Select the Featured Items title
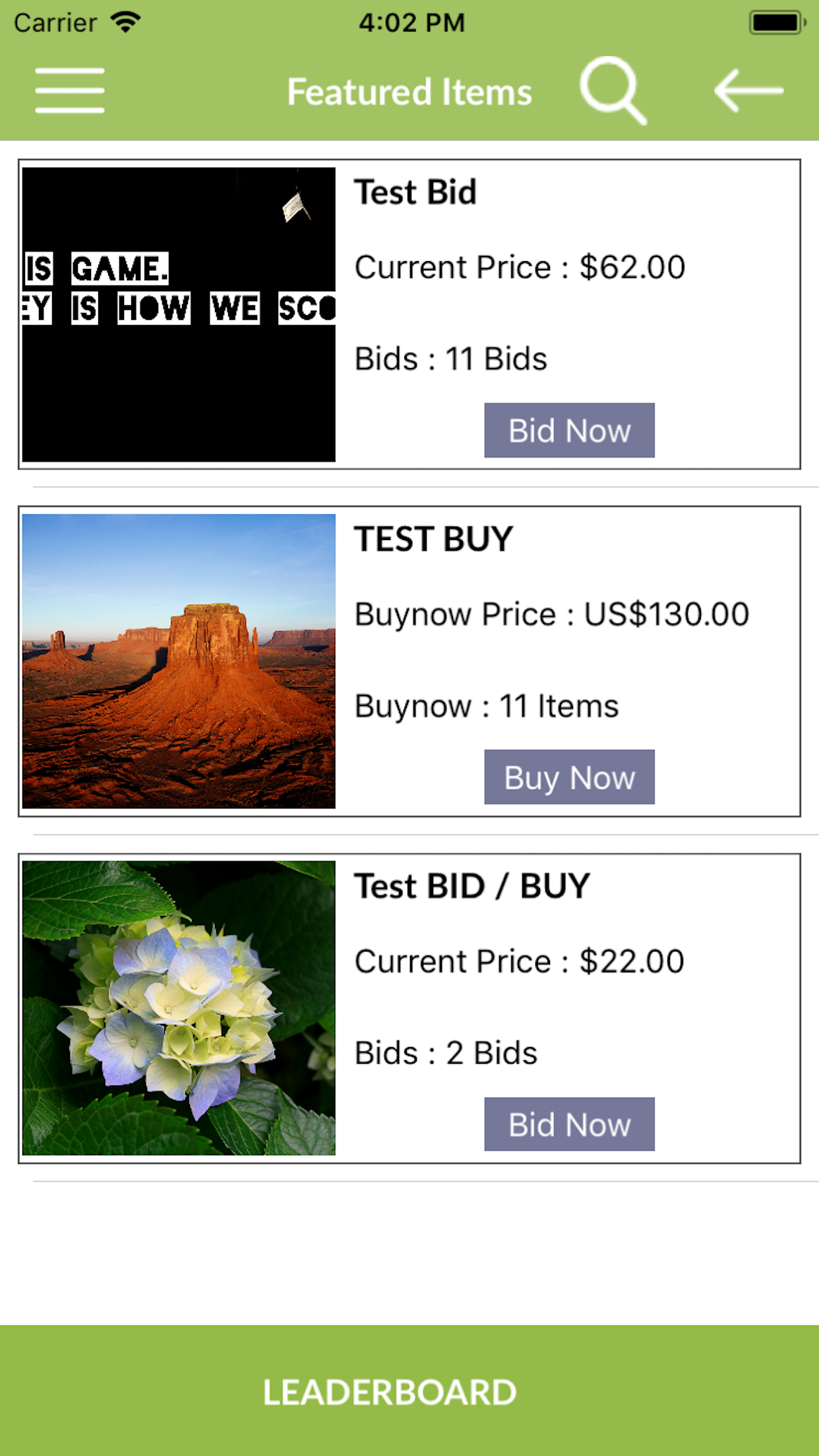819x1456 pixels. click(x=409, y=92)
